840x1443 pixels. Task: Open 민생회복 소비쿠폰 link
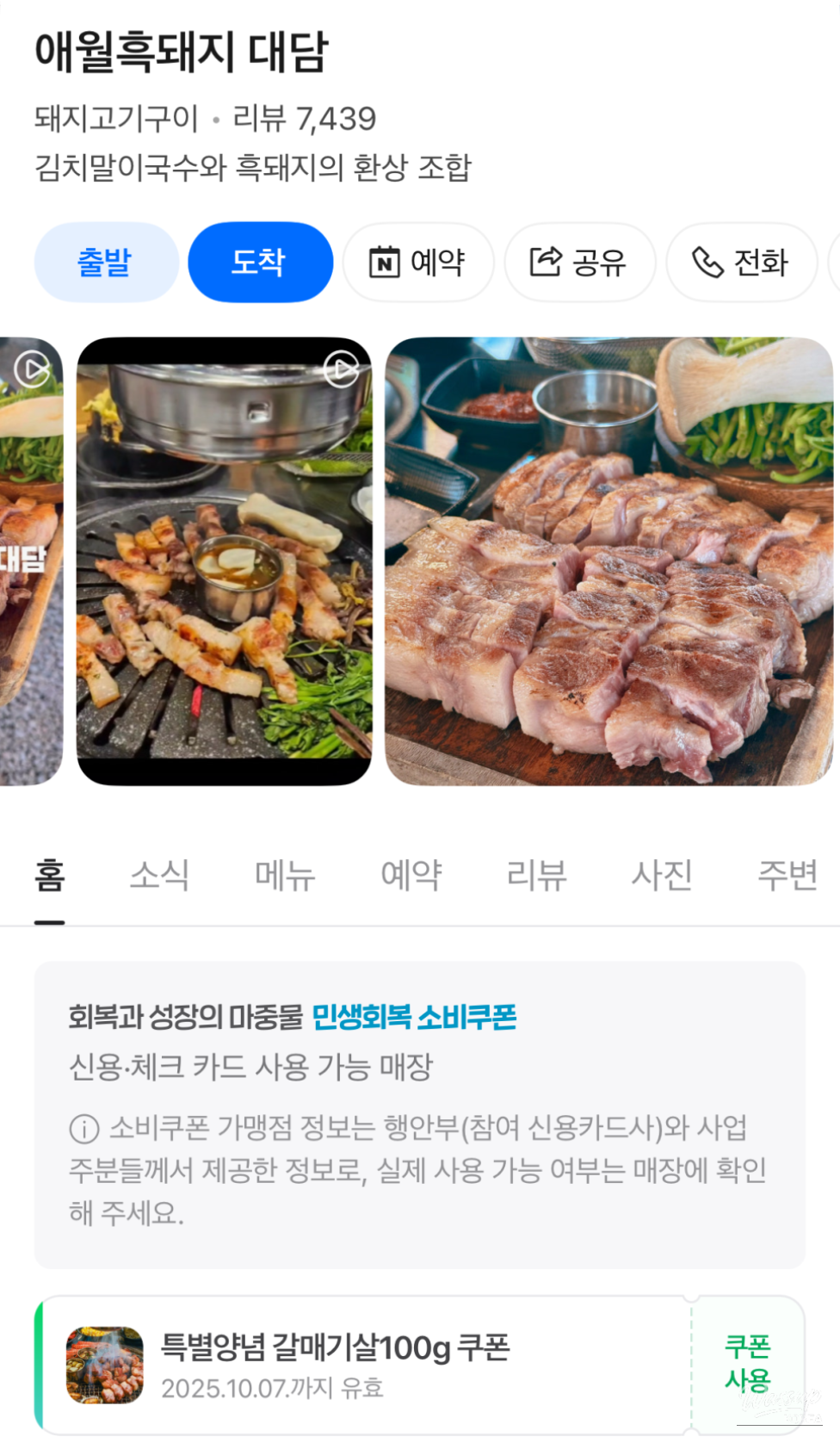413,1018
